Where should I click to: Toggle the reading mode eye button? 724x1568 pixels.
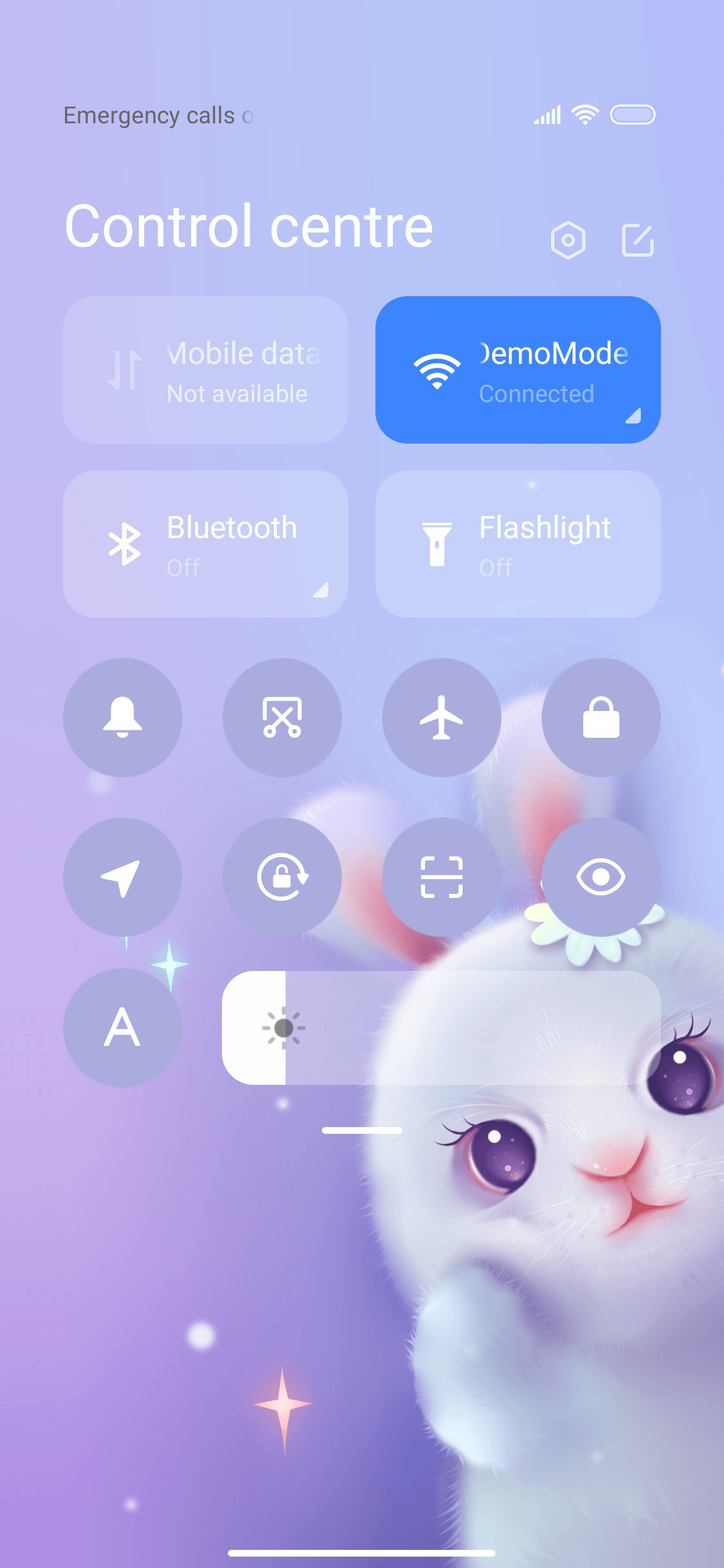pos(601,877)
